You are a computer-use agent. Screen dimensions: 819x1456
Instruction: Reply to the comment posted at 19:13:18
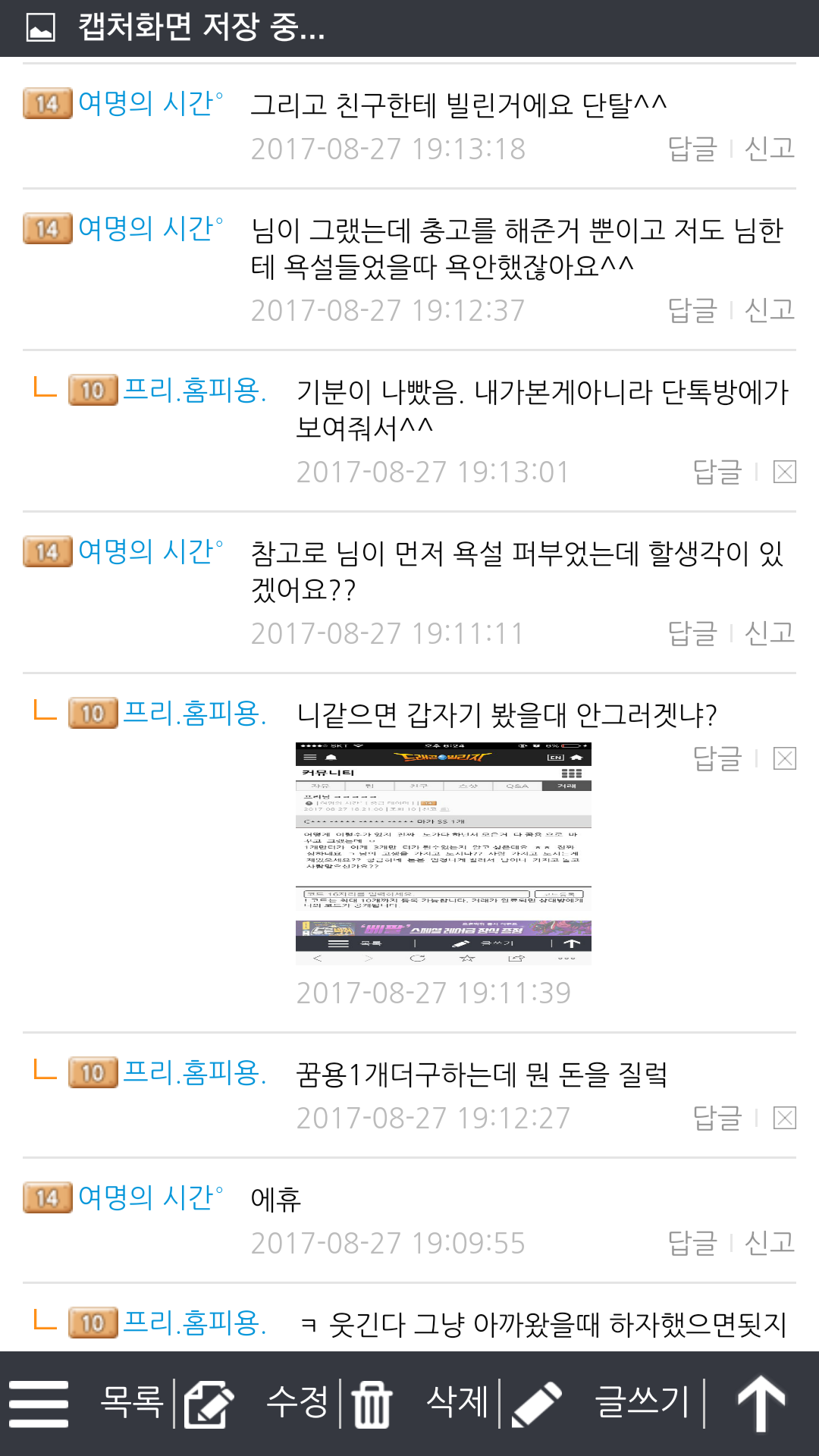coord(692,149)
